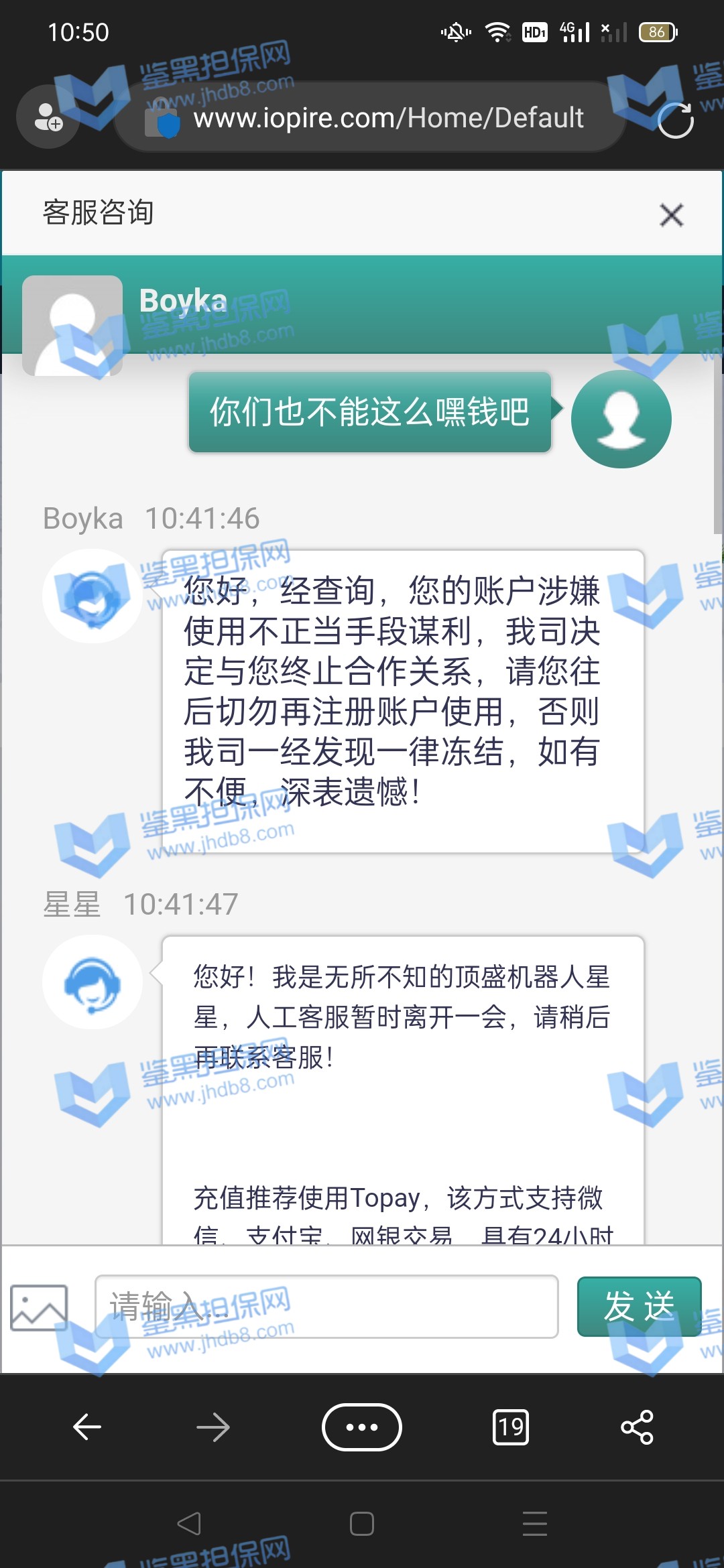View the 19 open browser tabs
This screenshot has height=1568, width=724.
pos(511,1427)
